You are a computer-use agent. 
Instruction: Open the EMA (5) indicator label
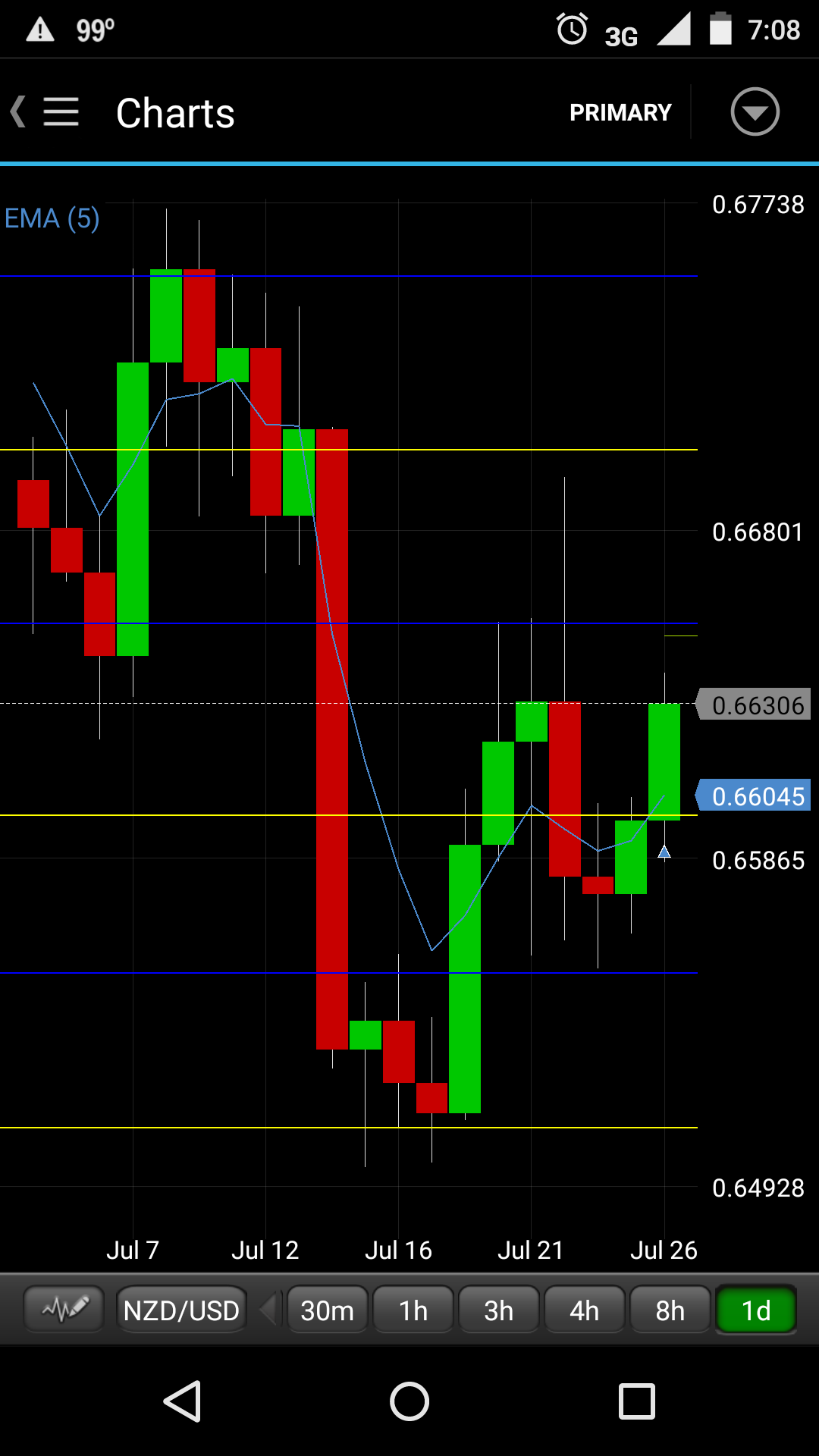click(x=52, y=219)
